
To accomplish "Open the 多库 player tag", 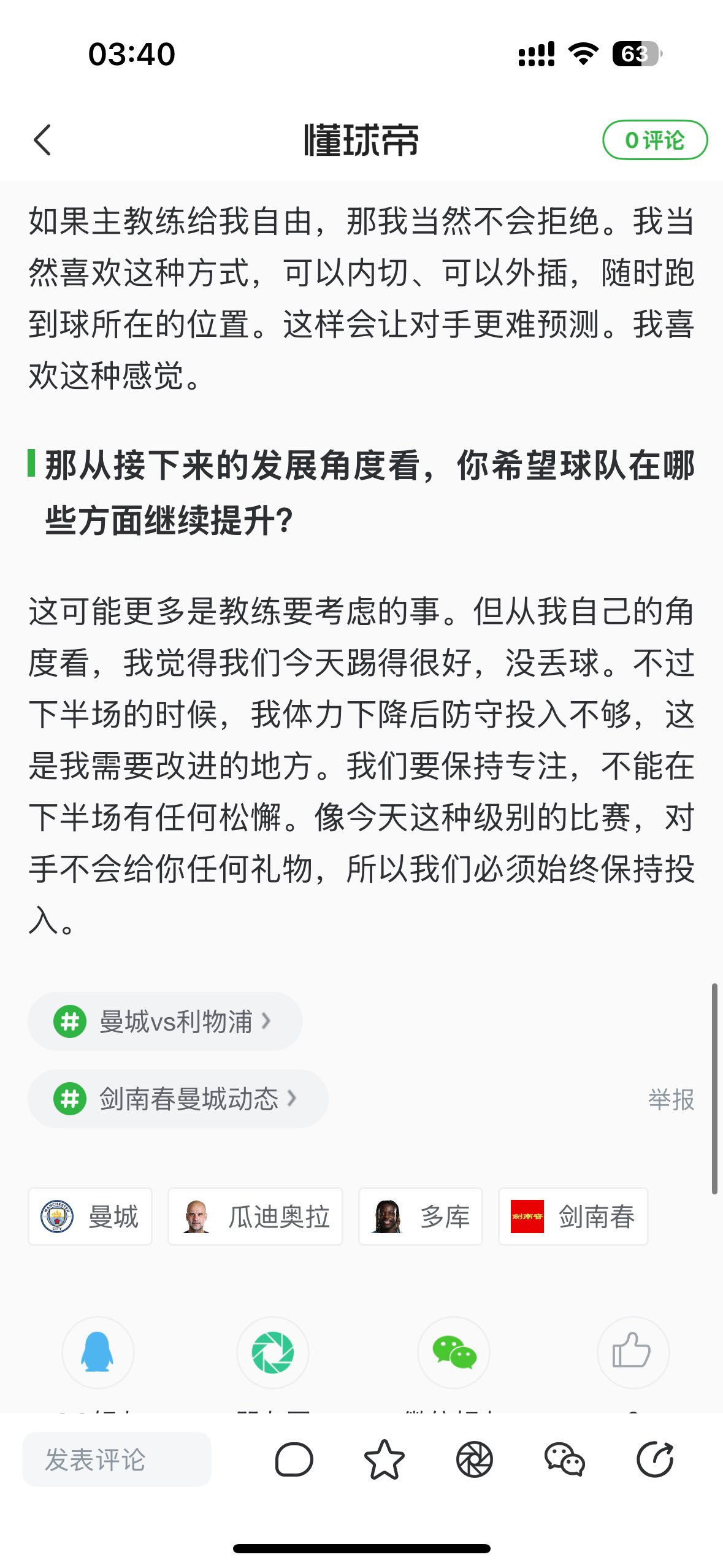I will [x=420, y=1216].
